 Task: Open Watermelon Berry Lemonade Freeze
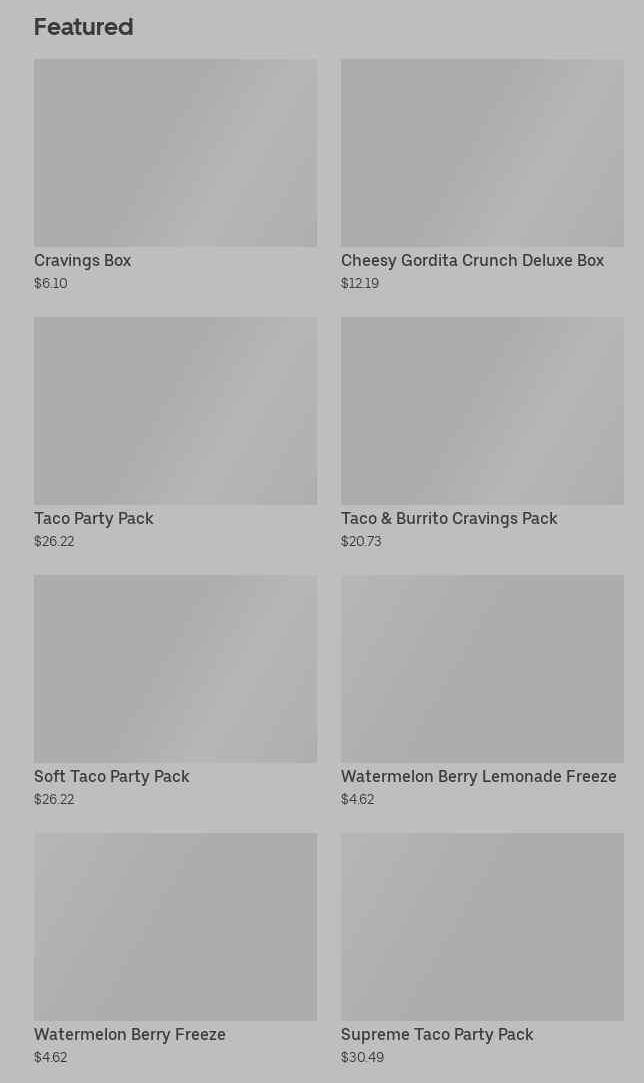click(482, 691)
